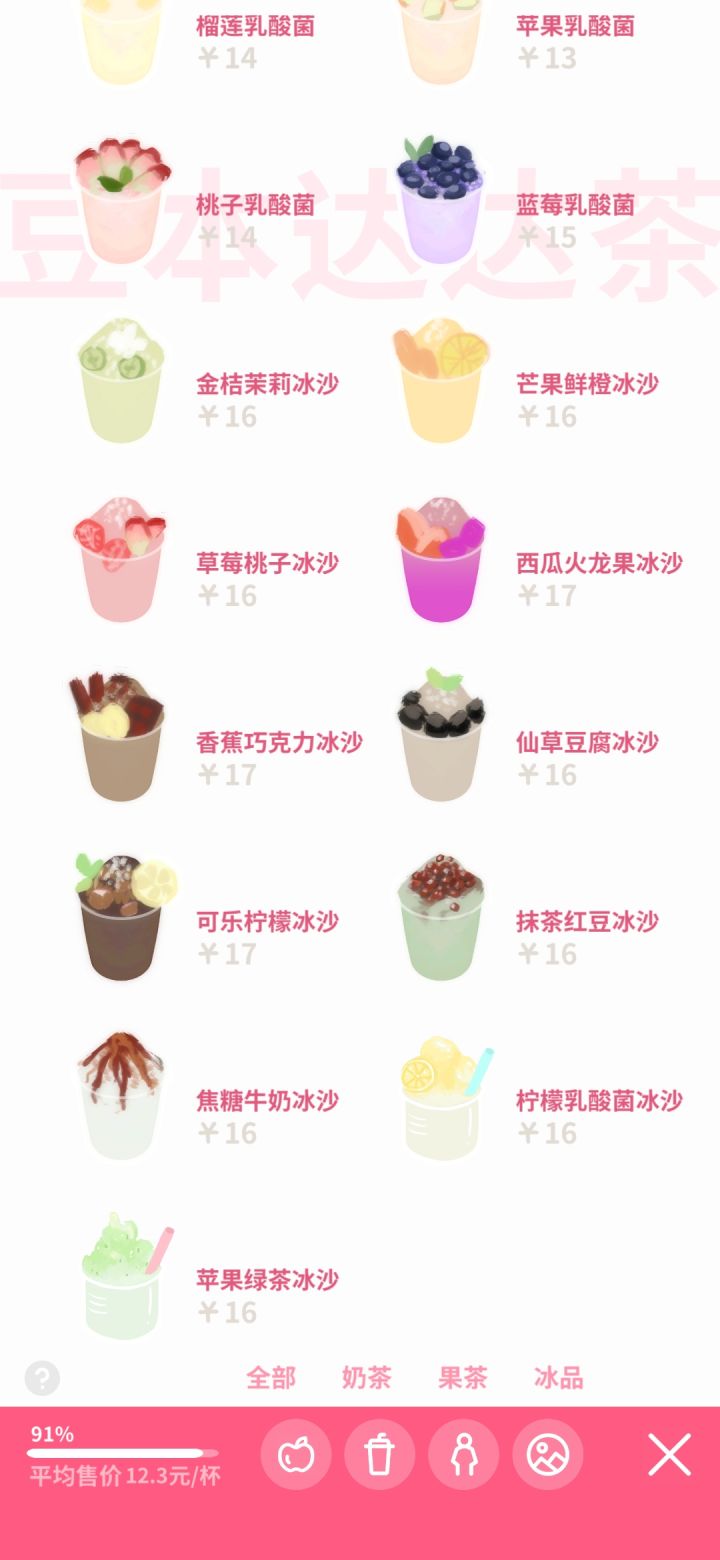Open the customer character icon
The height and width of the screenshot is (1560, 720).
pos(462,1455)
